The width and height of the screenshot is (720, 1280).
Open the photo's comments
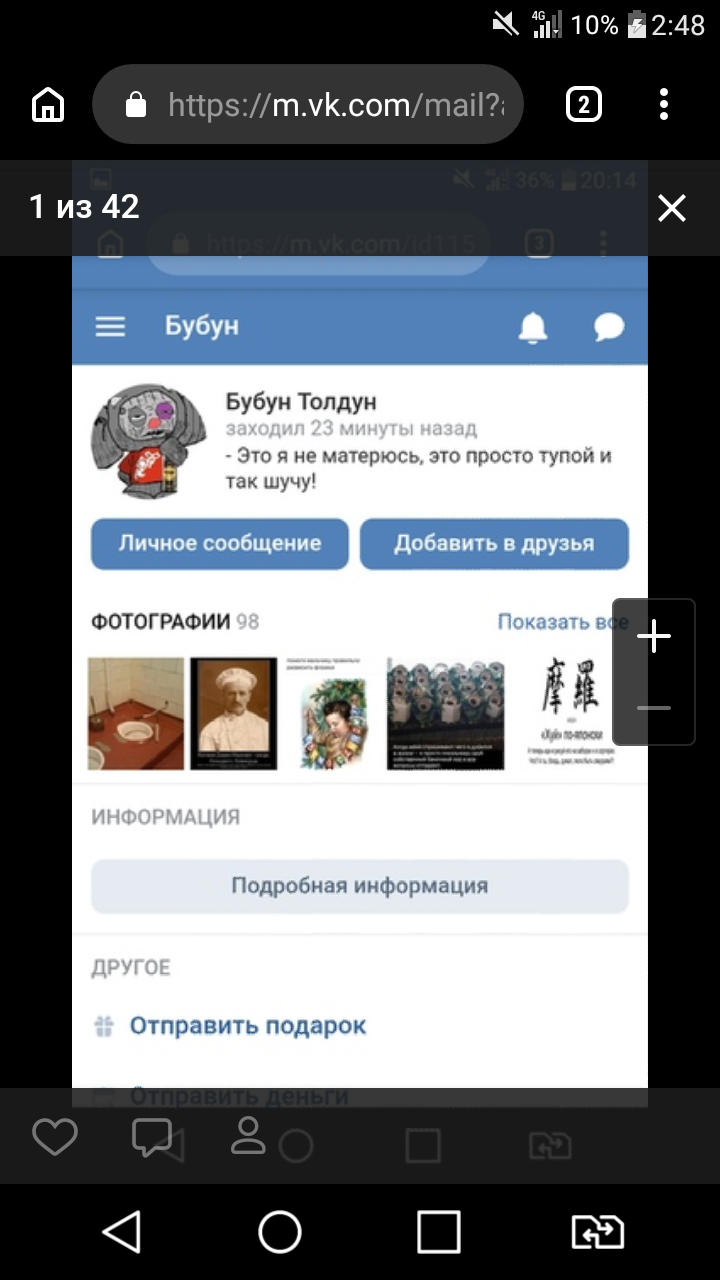[151, 1137]
